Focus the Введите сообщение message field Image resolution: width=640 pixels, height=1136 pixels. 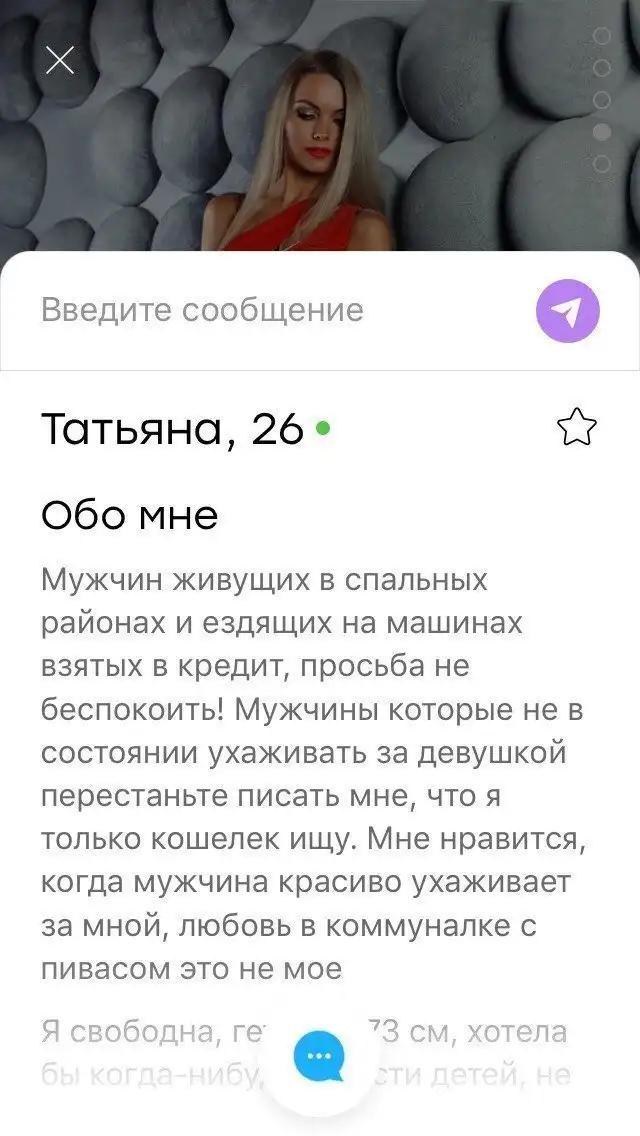tap(270, 310)
